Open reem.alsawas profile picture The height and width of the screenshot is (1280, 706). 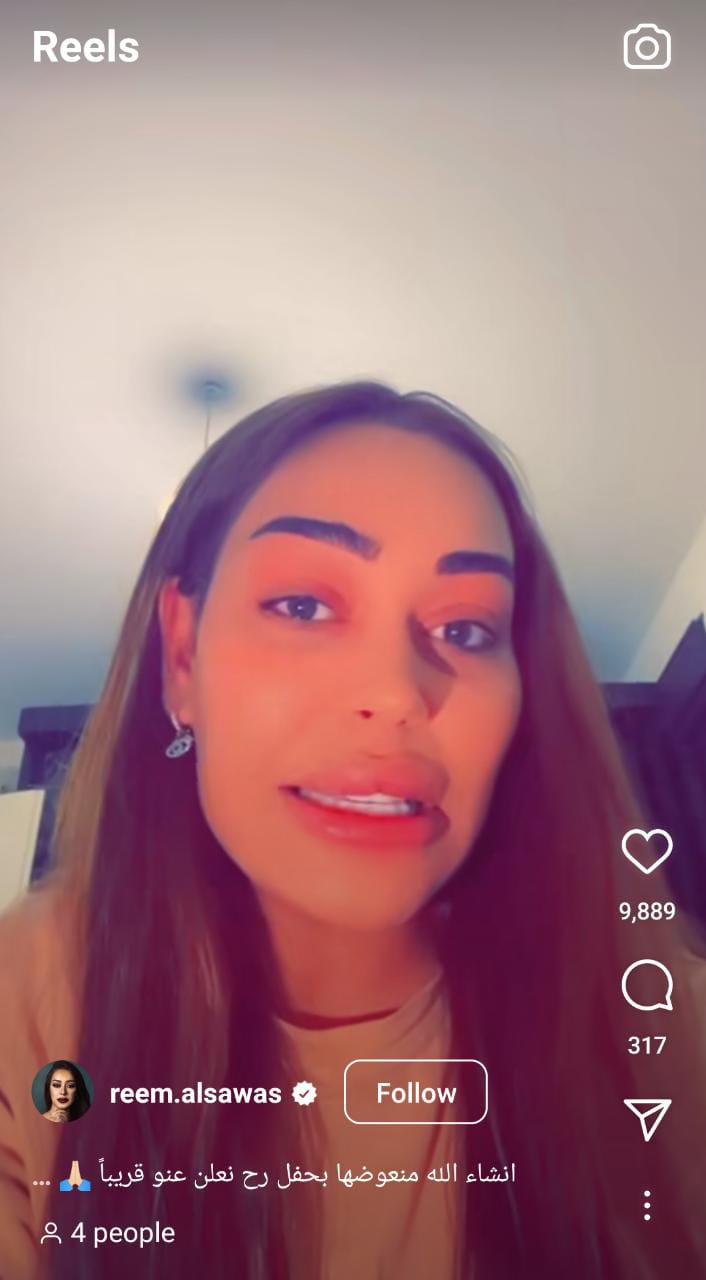[62, 1091]
